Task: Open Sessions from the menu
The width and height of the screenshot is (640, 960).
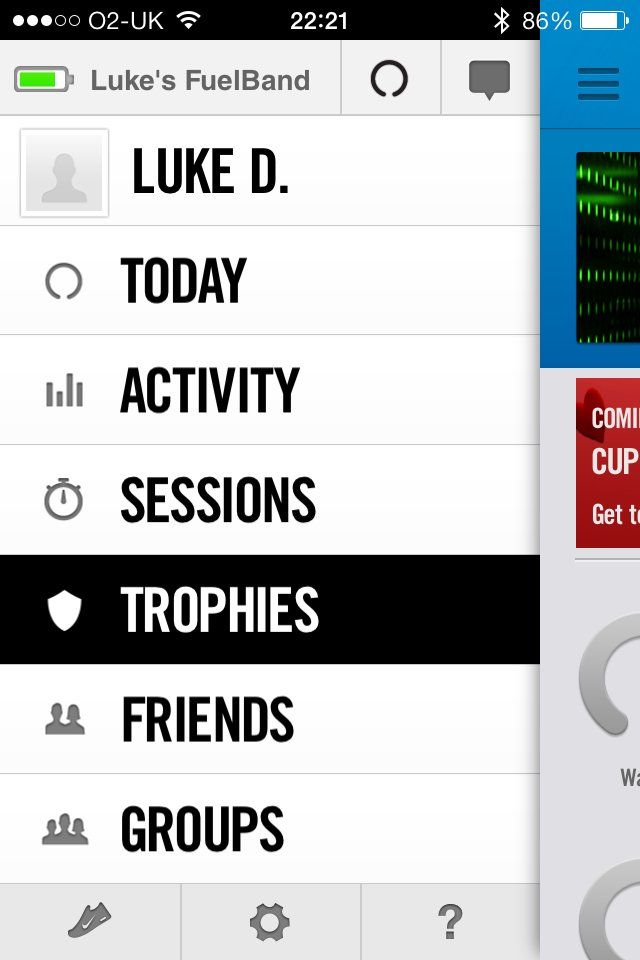Action: click(x=270, y=500)
